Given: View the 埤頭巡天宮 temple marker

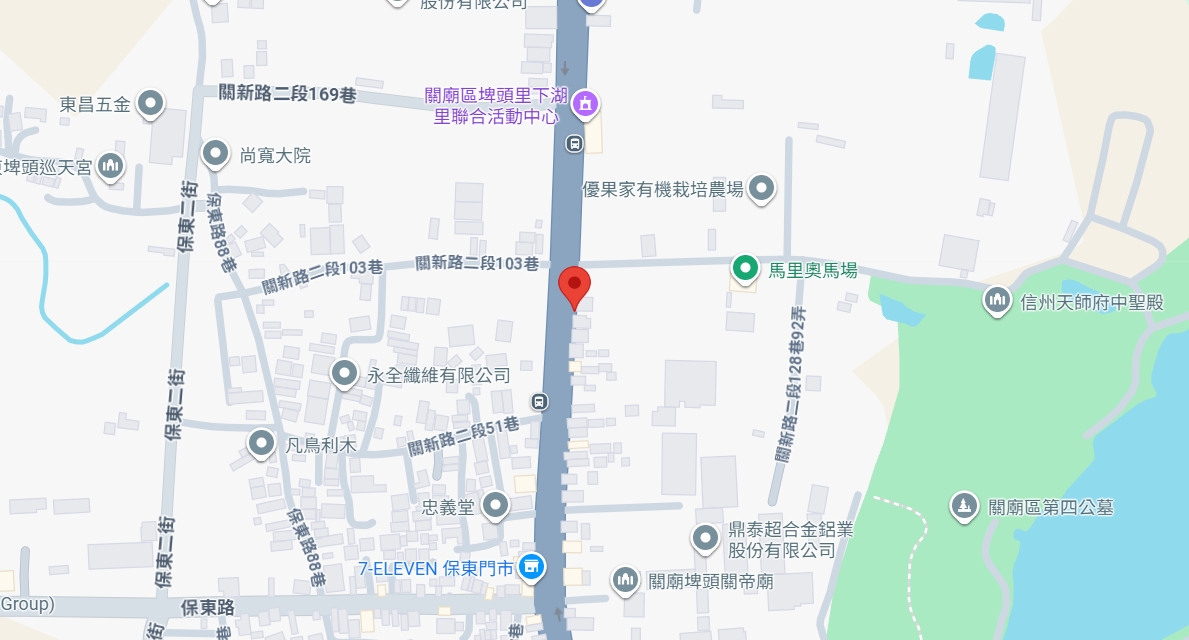Looking at the screenshot, I should tap(111, 166).
